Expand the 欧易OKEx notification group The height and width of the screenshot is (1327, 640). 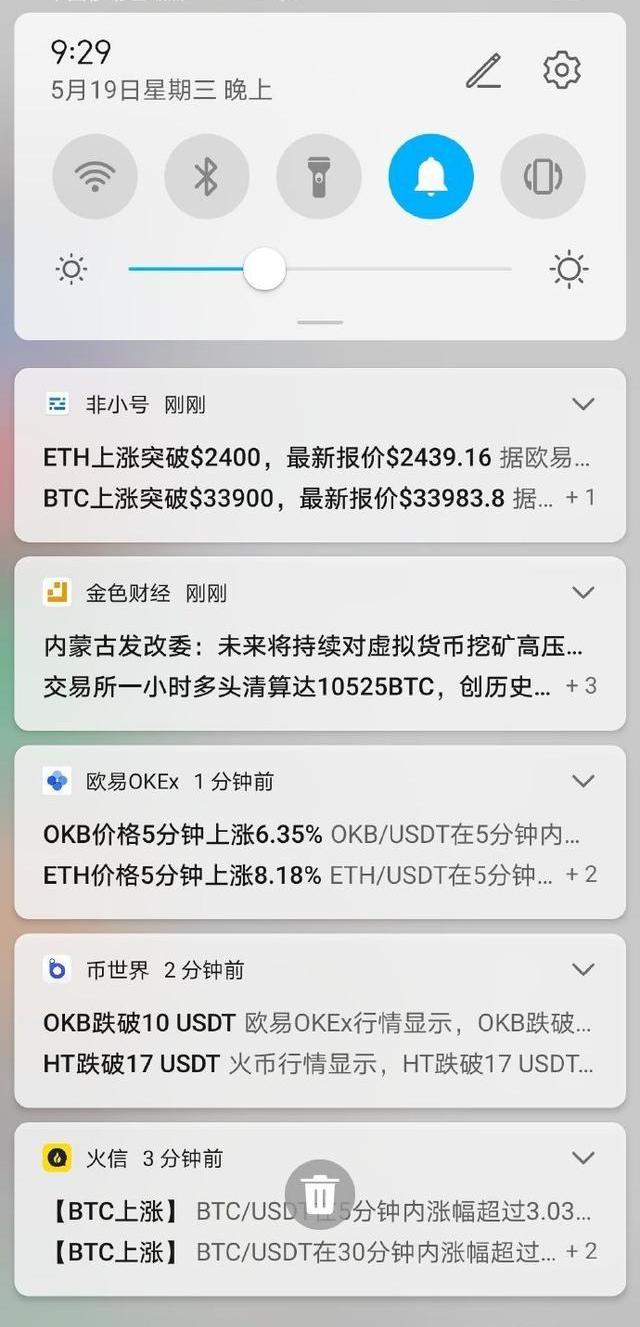click(583, 780)
